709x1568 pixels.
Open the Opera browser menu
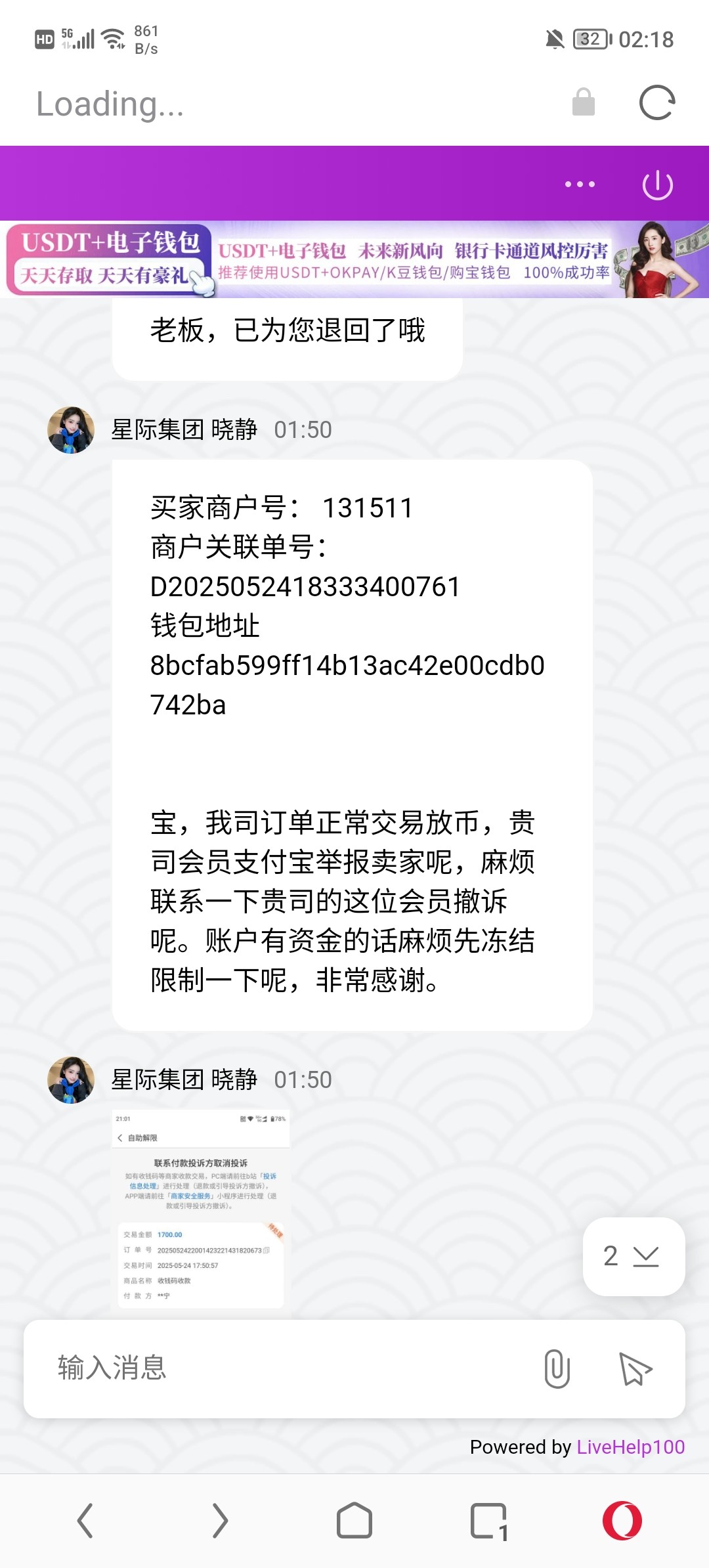[622, 1521]
